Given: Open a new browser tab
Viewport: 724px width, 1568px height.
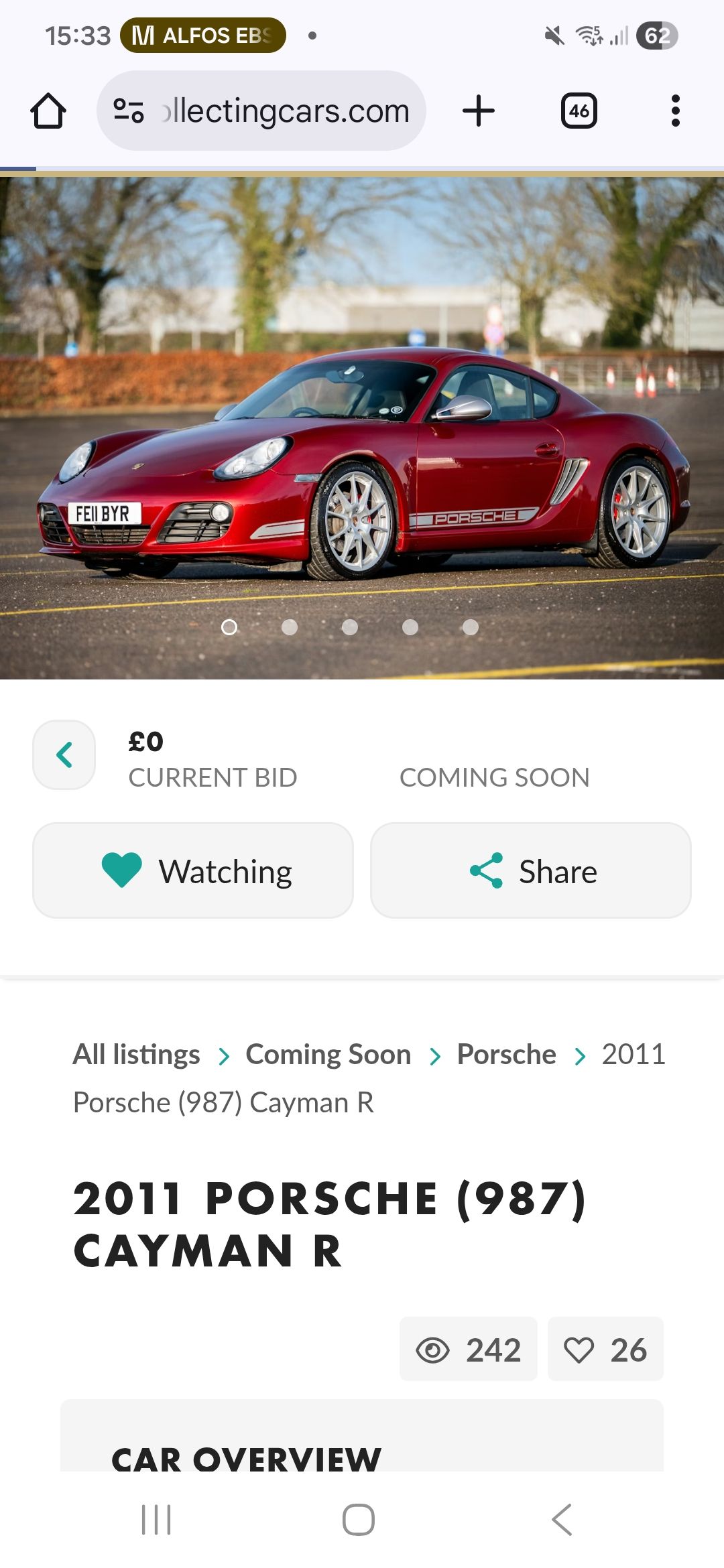Looking at the screenshot, I should coord(479,111).
